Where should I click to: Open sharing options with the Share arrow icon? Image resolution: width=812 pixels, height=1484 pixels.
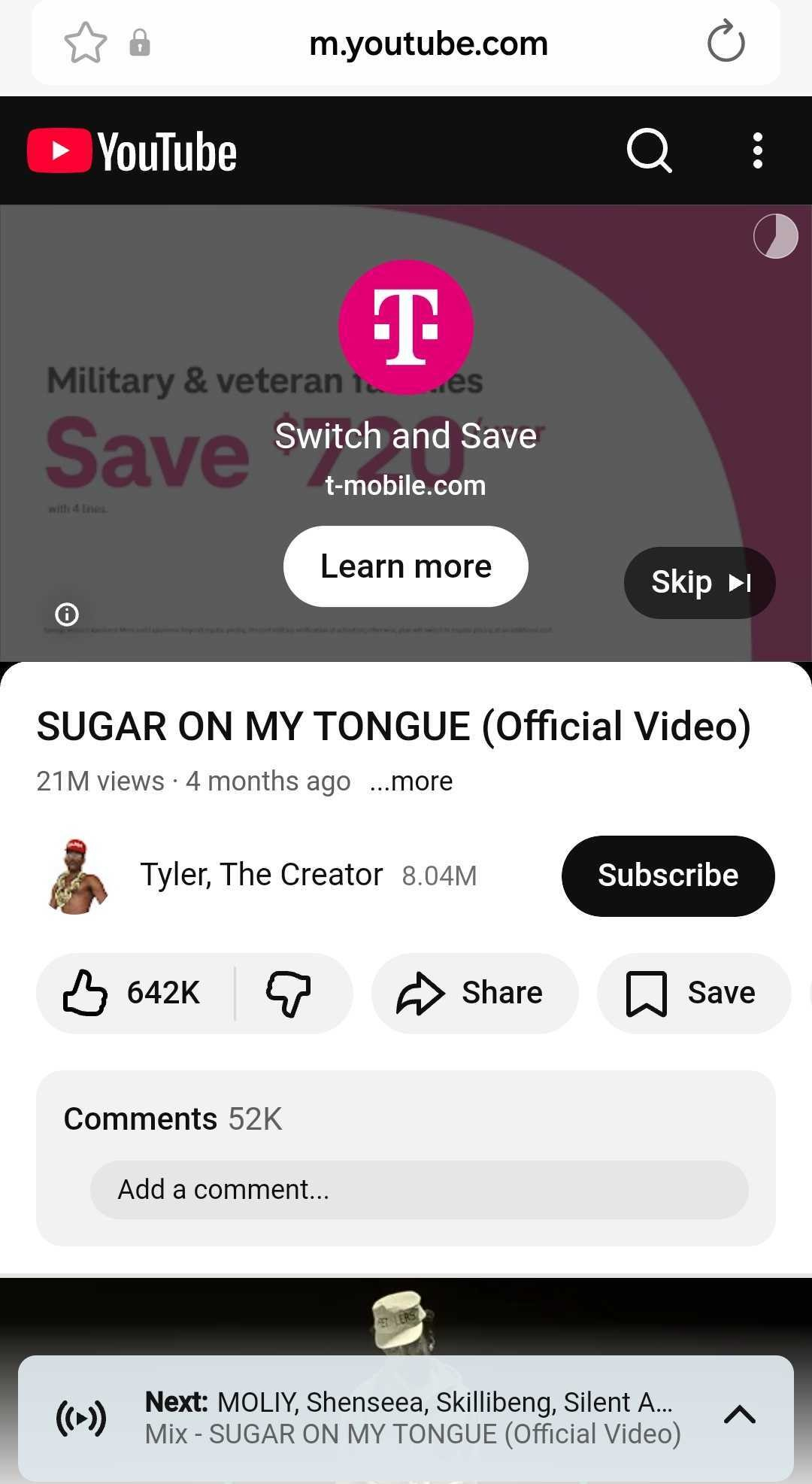pyautogui.click(x=474, y=993)
